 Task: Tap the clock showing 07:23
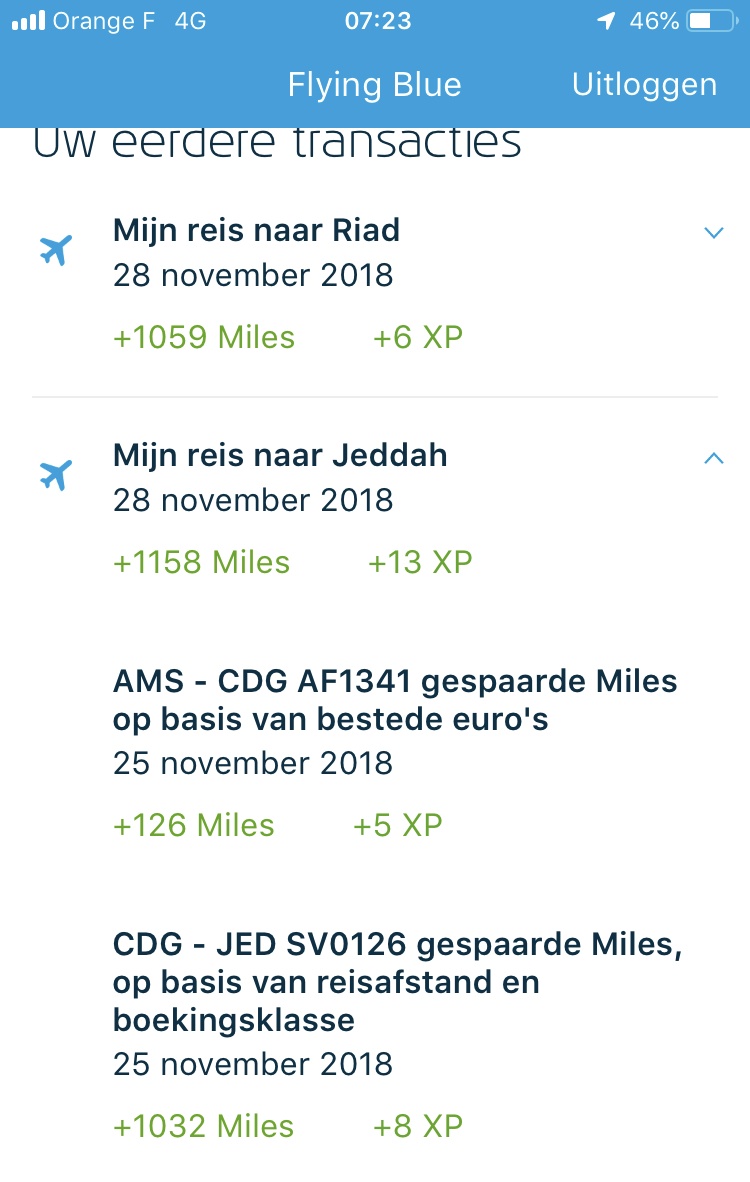(375, 20)
